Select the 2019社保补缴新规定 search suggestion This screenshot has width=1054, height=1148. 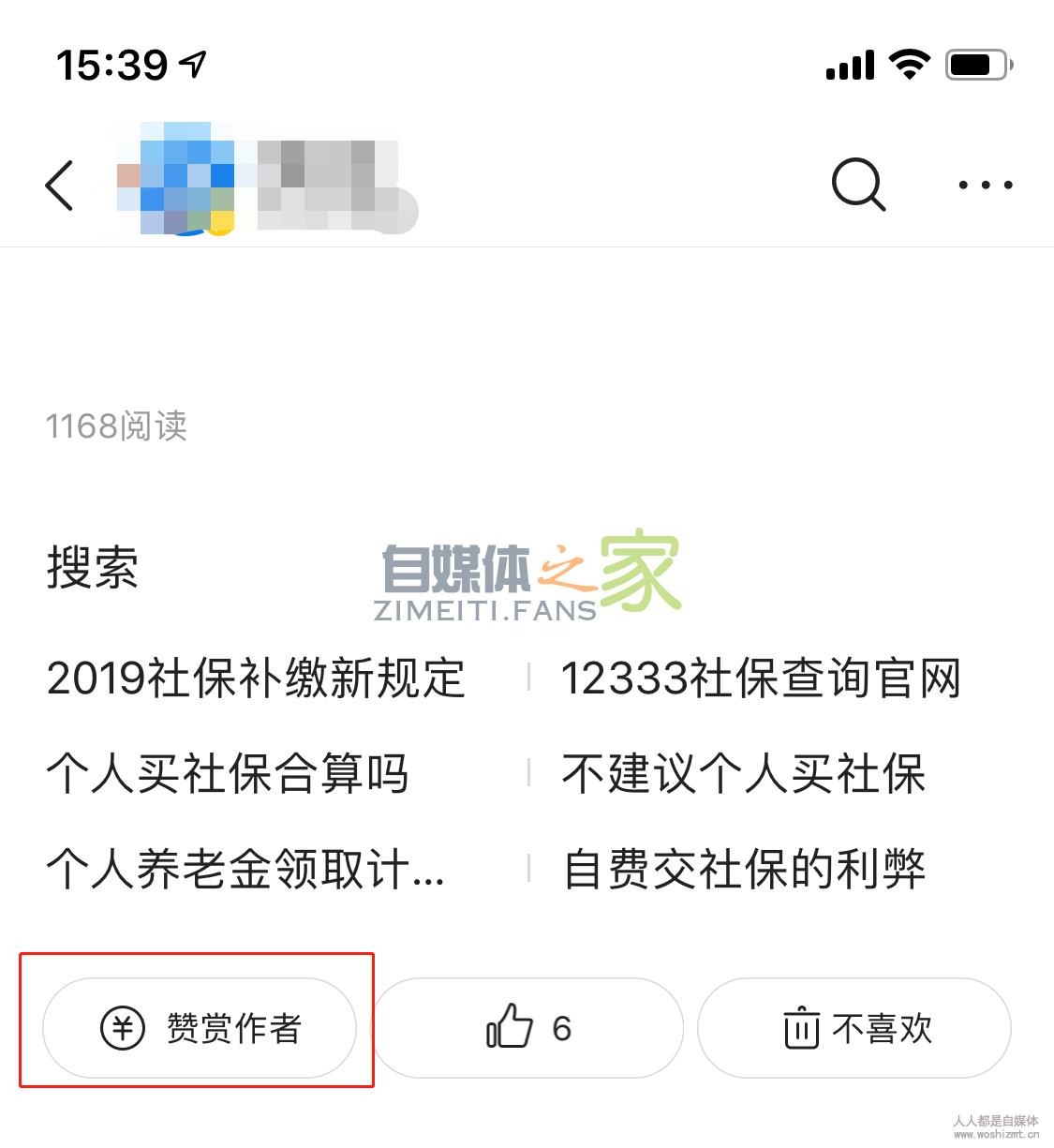pos(254,680)
